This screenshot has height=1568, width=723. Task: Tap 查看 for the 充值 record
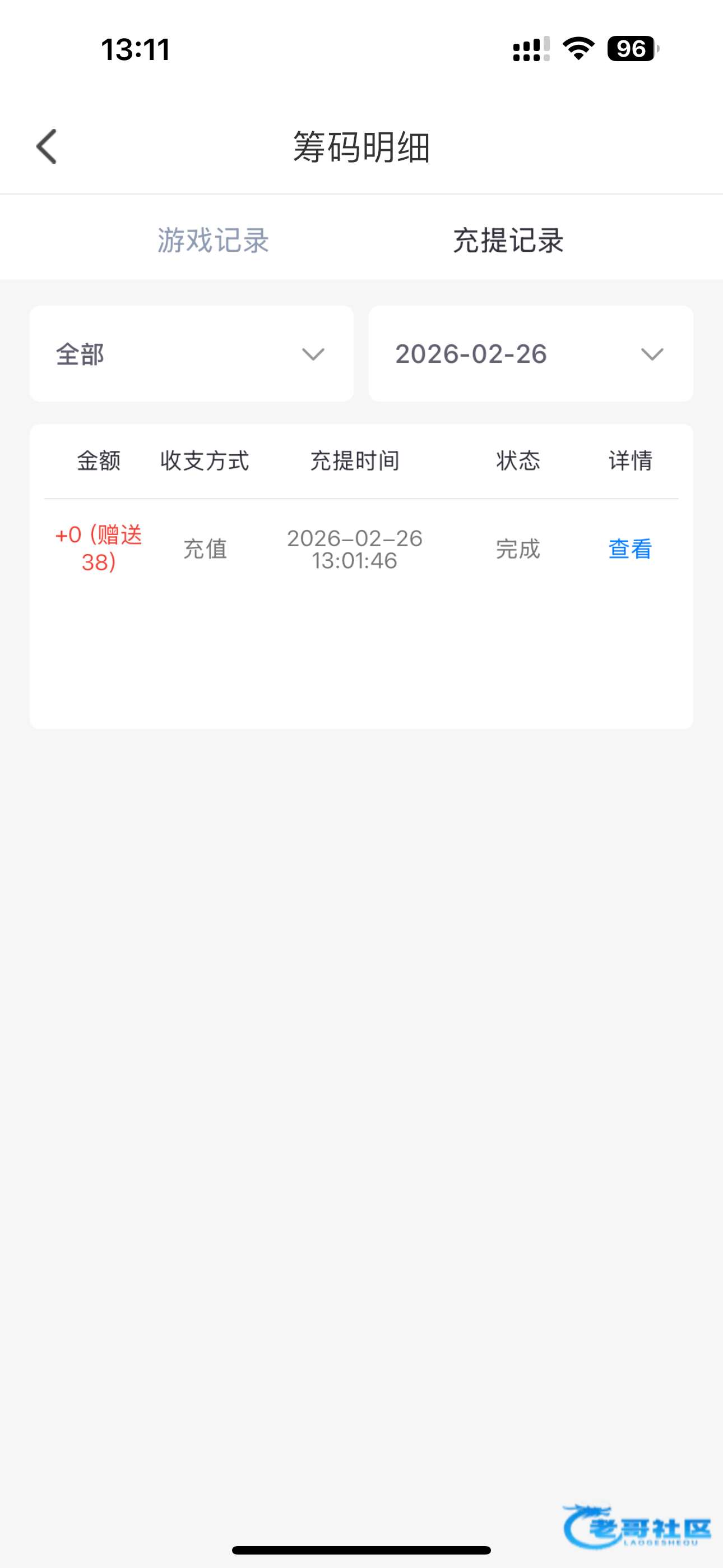630,549
